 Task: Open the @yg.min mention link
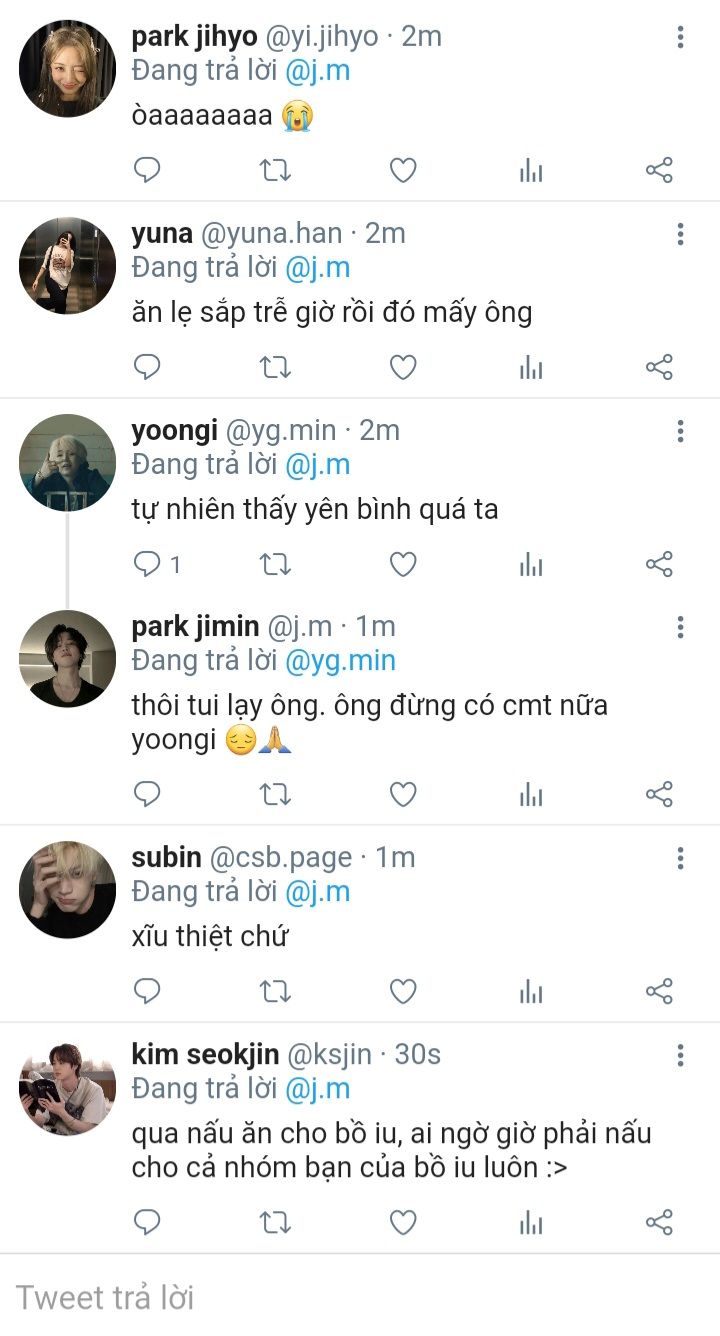point(340,660)
